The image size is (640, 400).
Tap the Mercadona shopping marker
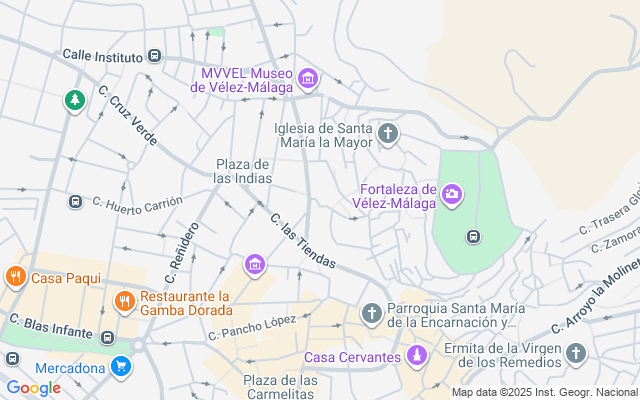(x=122, y=367)
